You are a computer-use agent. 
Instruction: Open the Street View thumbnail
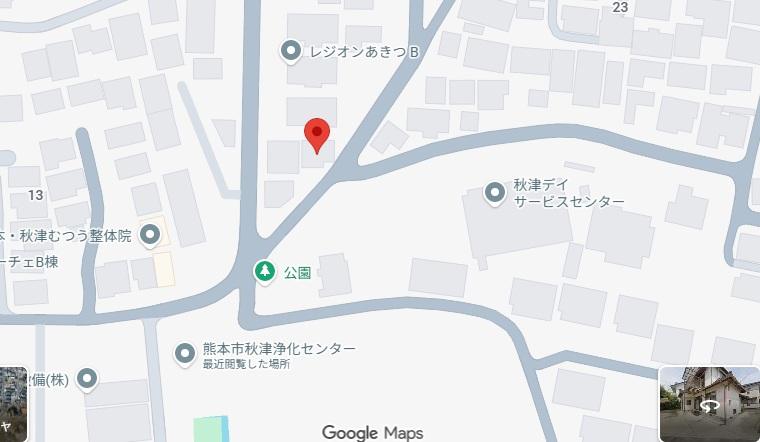pos(708,403)
